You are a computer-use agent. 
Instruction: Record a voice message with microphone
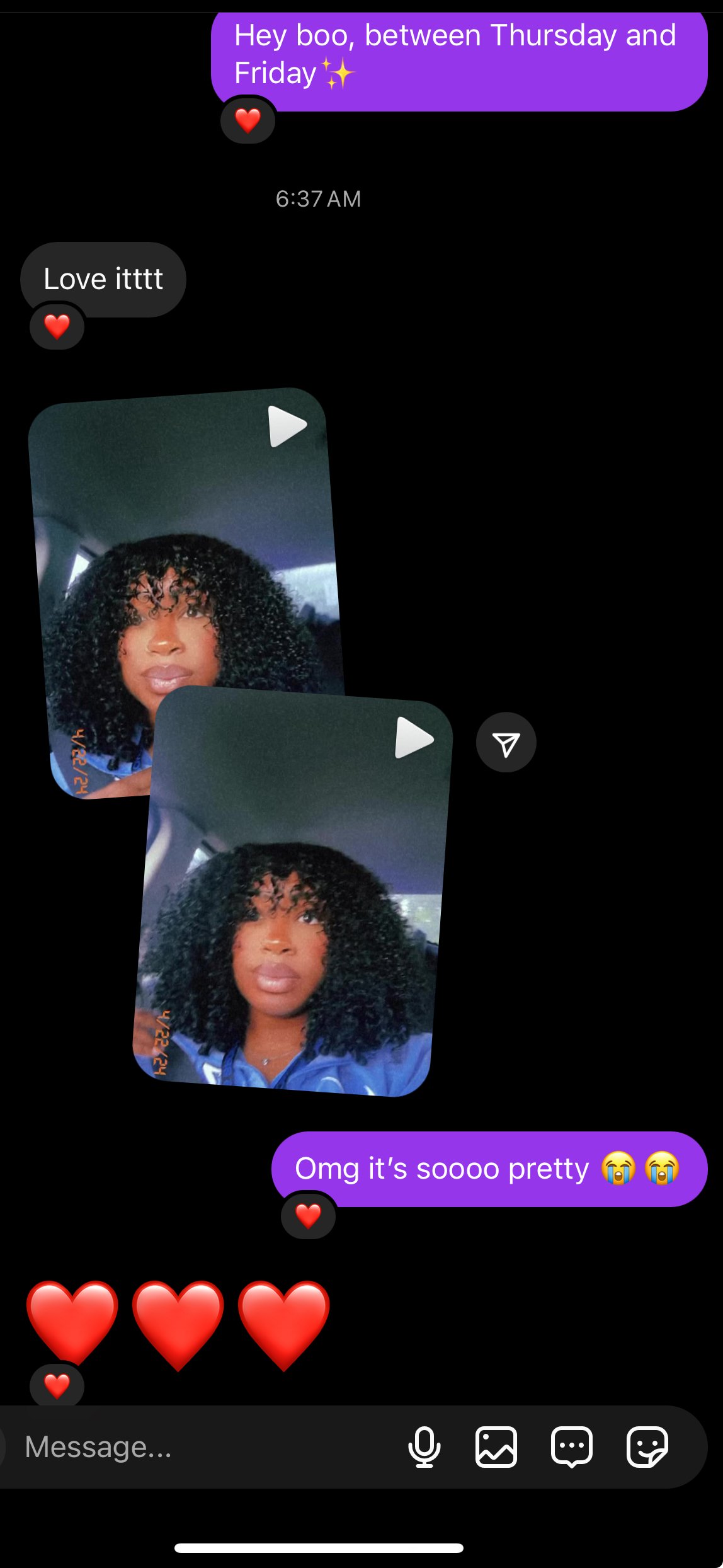click(x=424, y=1447)
